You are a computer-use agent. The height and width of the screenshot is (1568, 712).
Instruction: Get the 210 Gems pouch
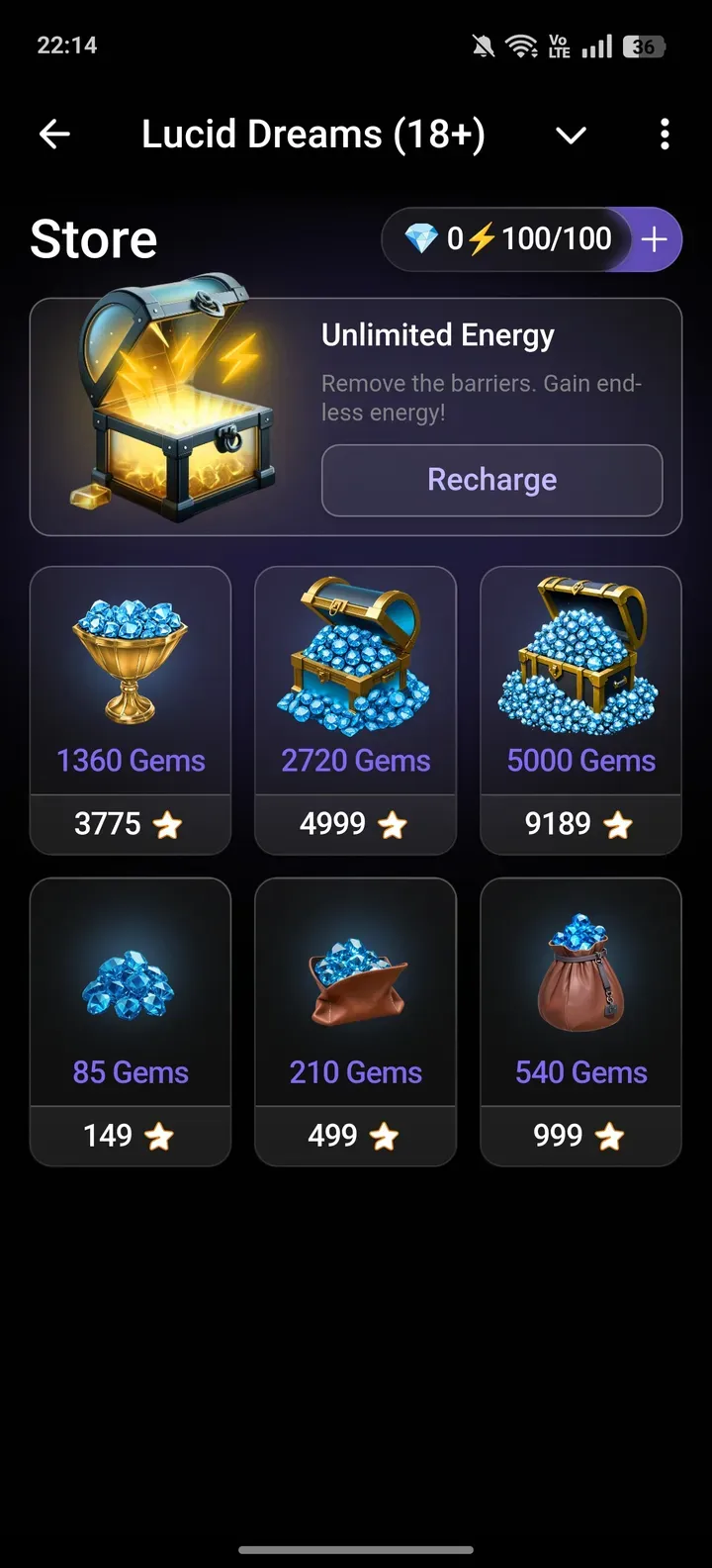point(355,1021)
